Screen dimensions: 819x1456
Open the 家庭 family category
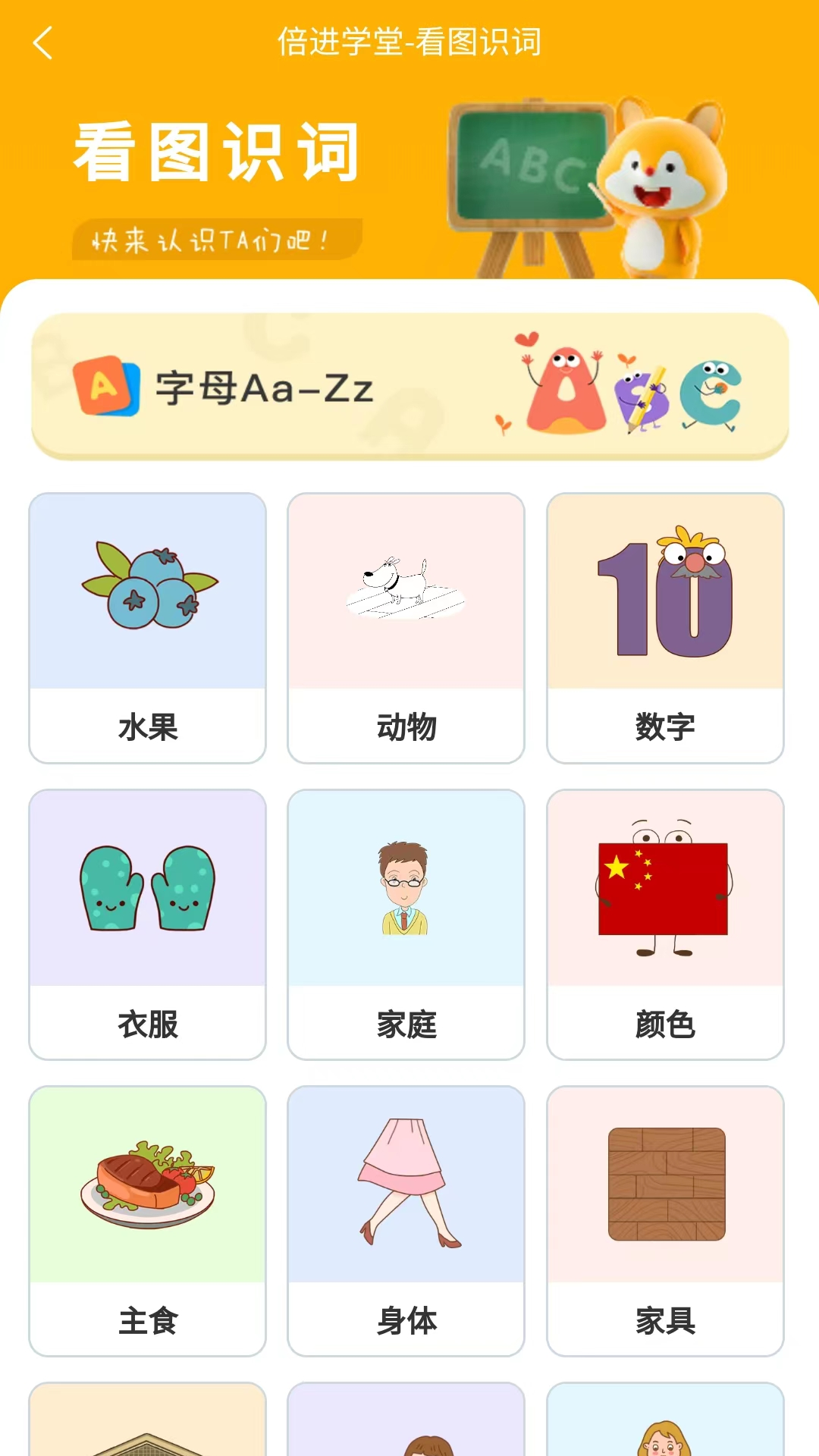click(406, 924)
